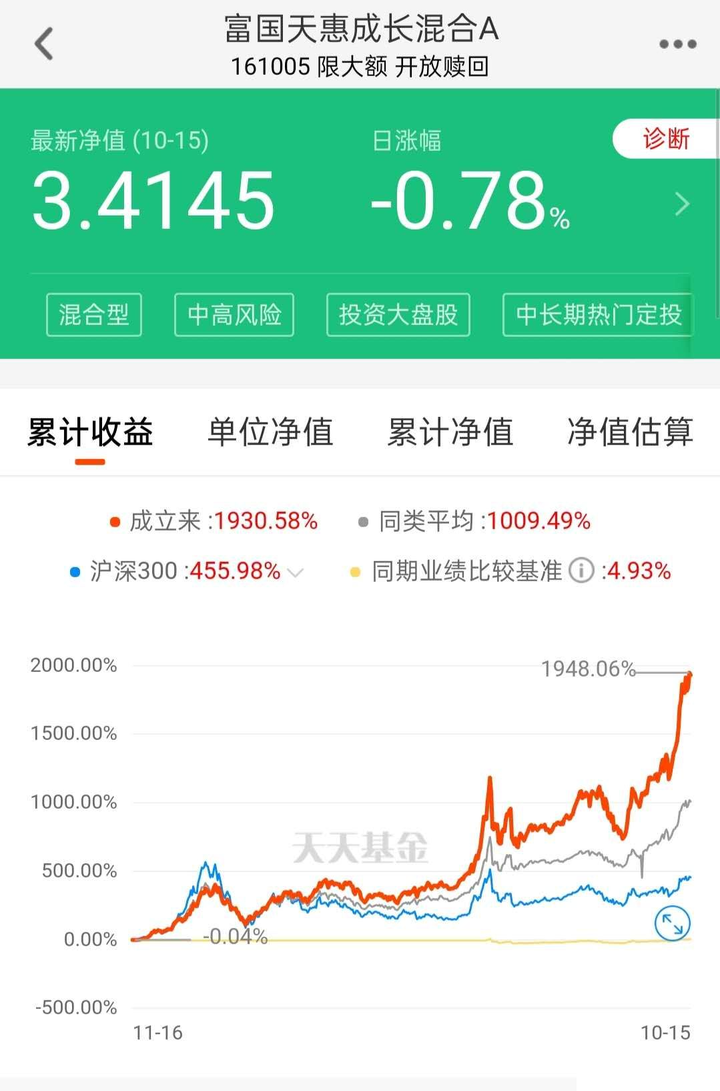Switch to the 单位净值 tab
This screenshot has width=720, height=1091.
[x=271, y=433]
